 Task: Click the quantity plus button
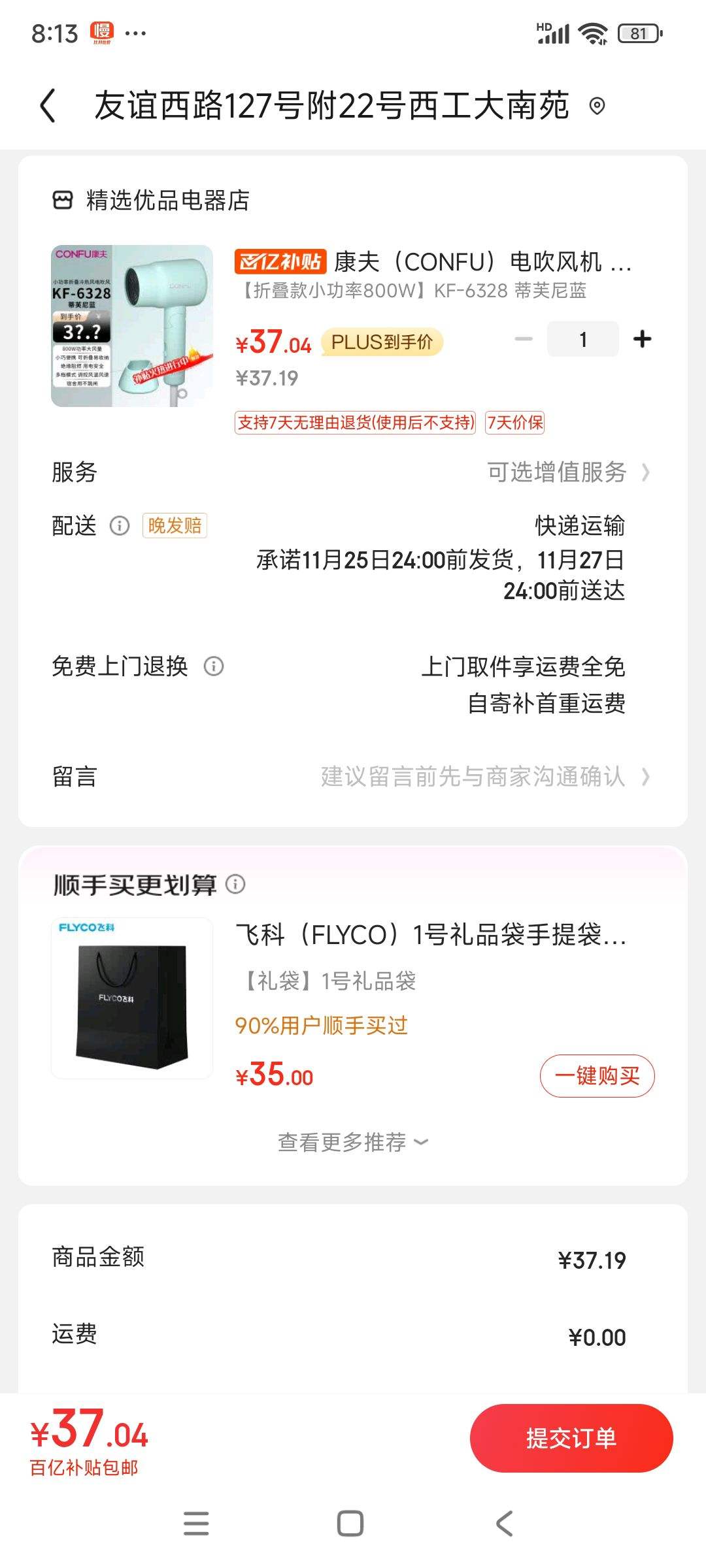pos(643,338)
